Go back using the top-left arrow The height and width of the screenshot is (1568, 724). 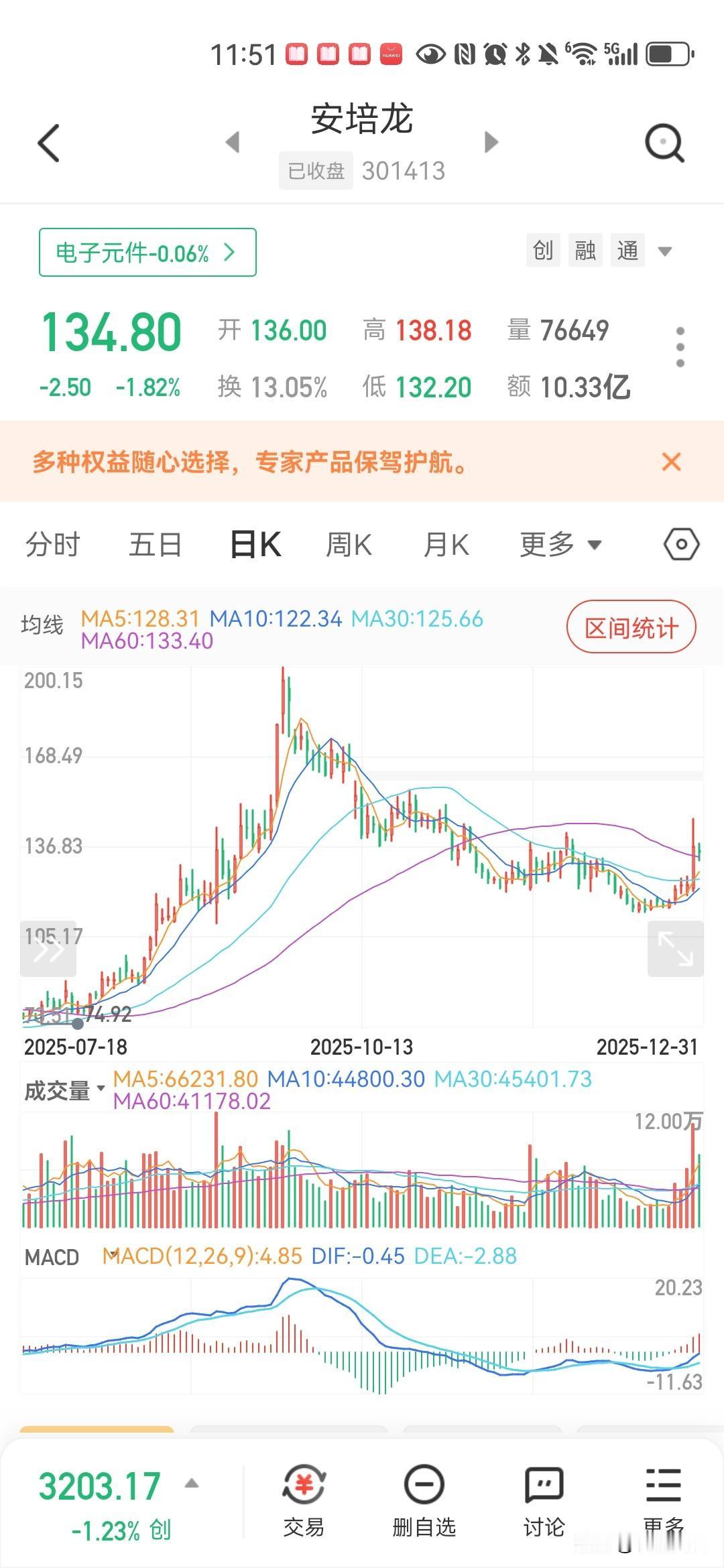pos(49,143)
